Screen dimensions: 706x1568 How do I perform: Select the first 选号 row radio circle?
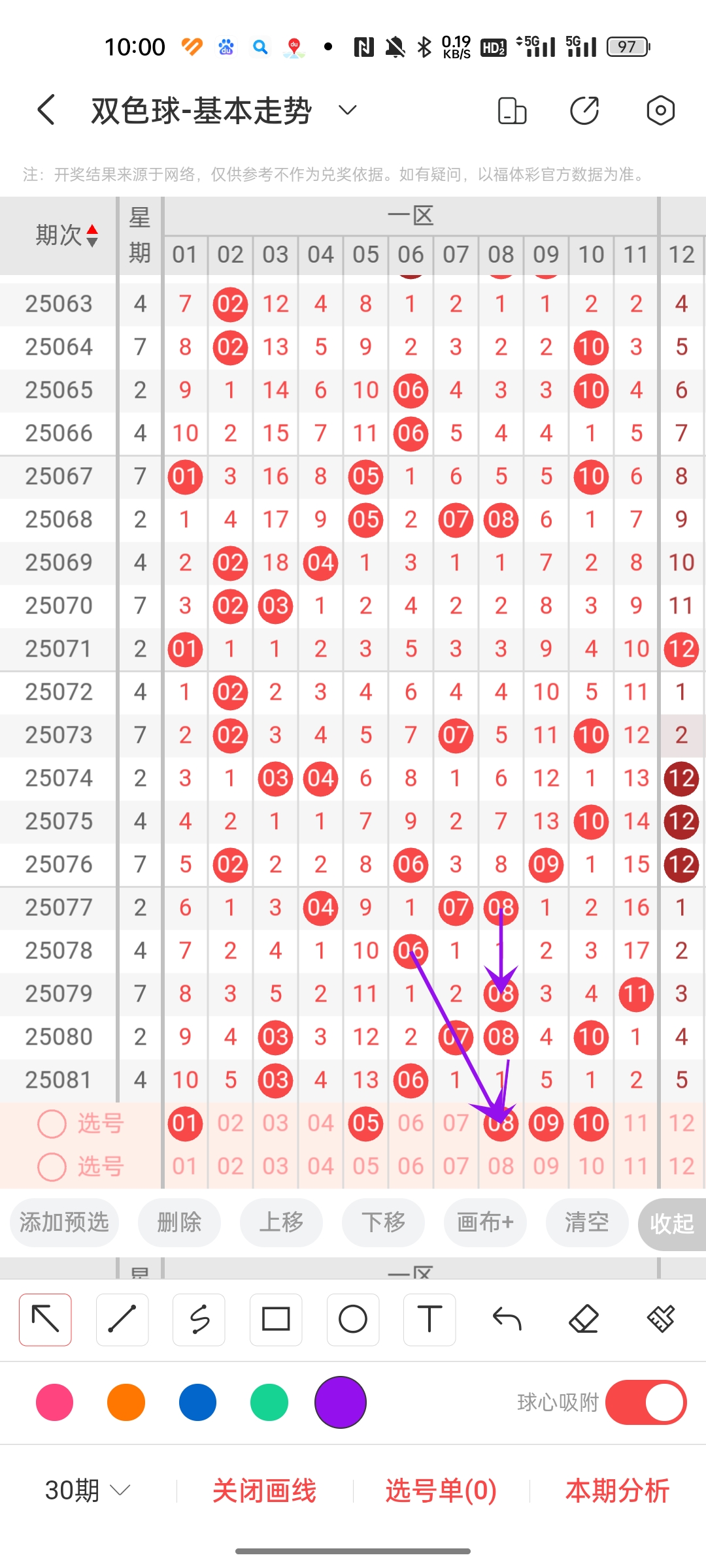(52, 1124)
